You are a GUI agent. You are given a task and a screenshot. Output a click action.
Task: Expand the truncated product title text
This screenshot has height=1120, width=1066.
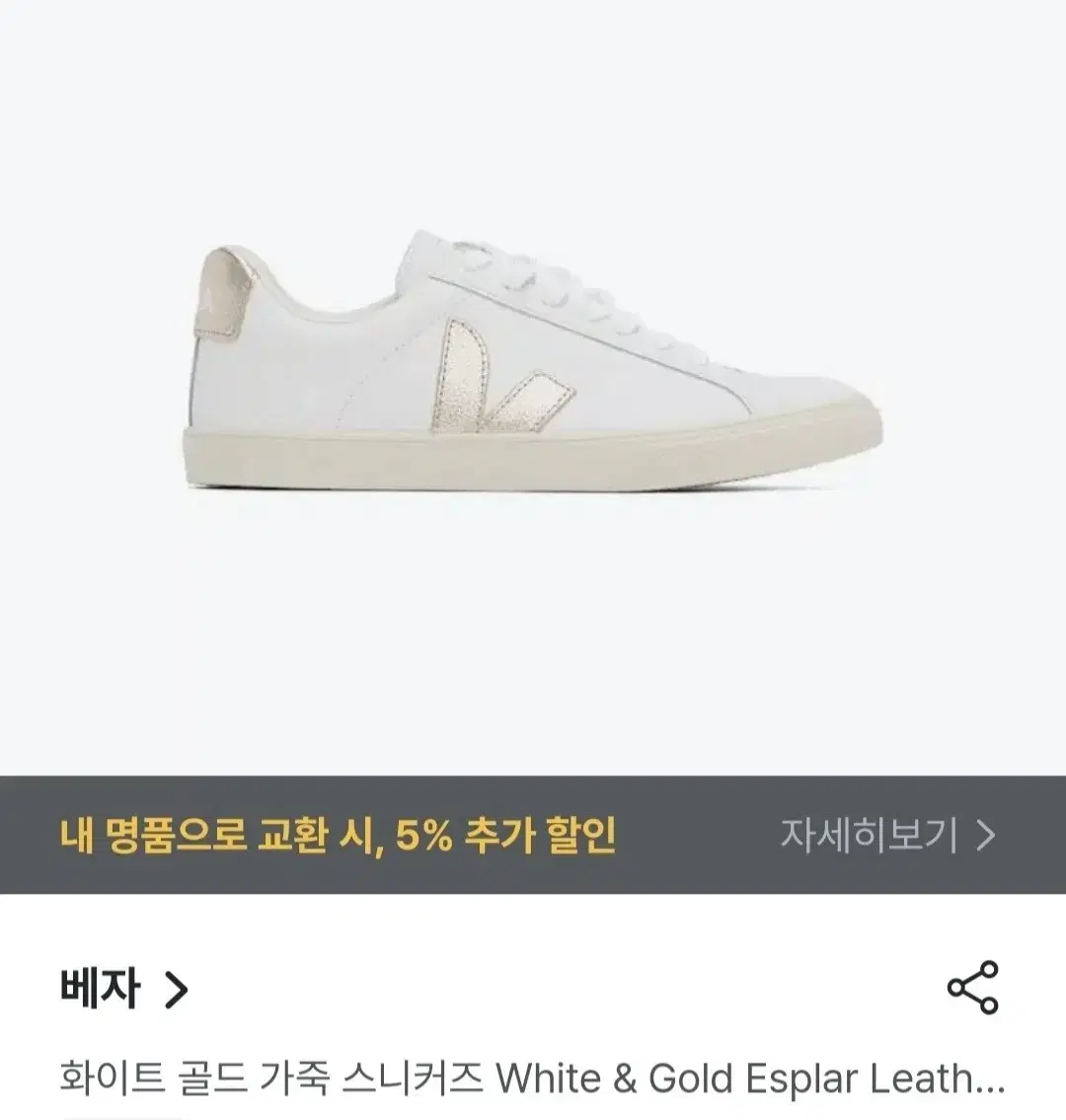point(533,1082)
